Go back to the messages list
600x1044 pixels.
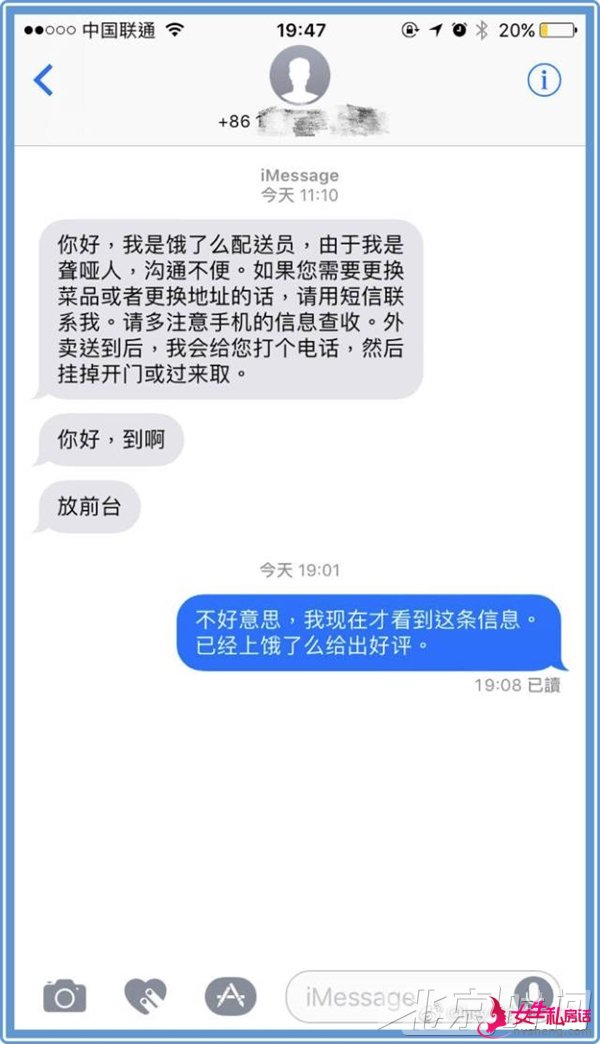click(x=43, y=80)
